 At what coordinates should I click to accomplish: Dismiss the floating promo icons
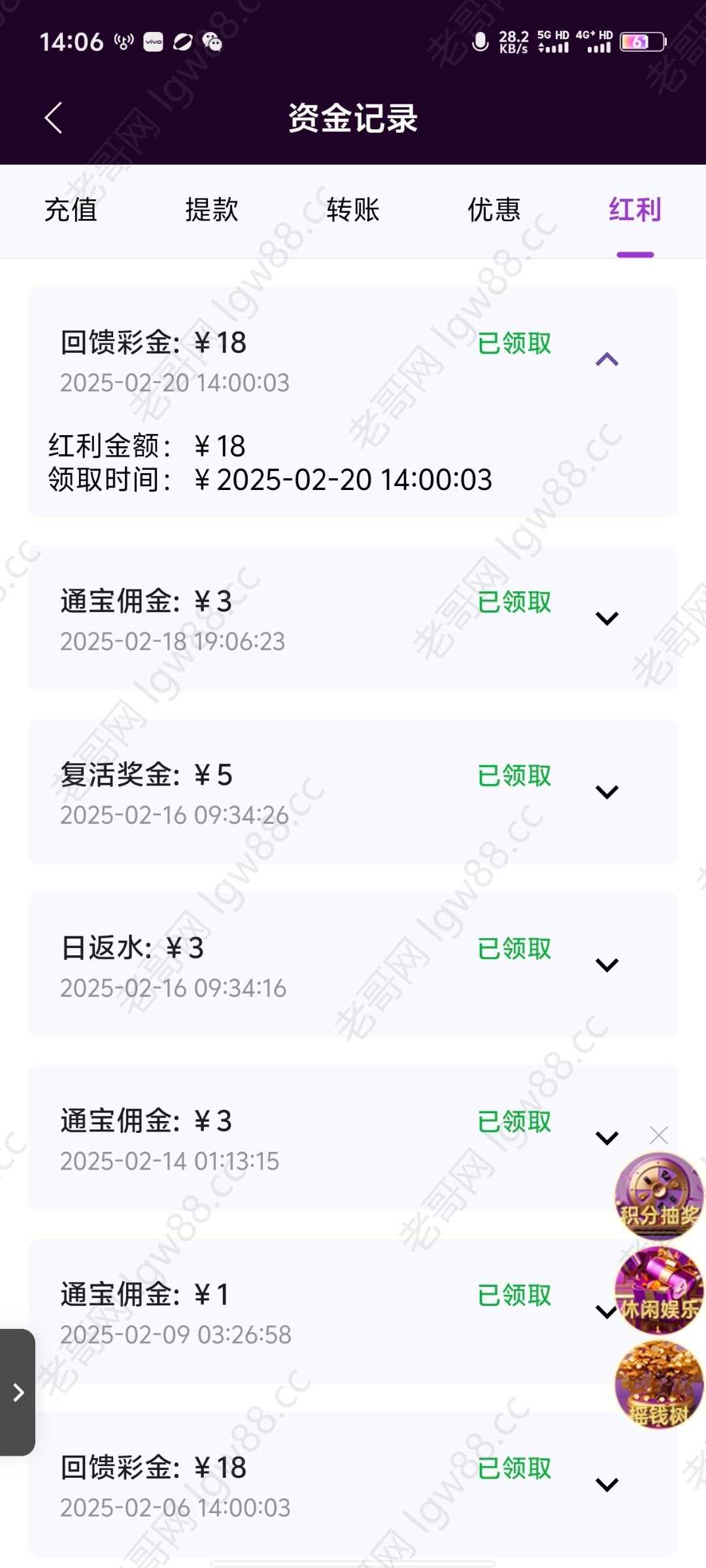[658, 1135]
